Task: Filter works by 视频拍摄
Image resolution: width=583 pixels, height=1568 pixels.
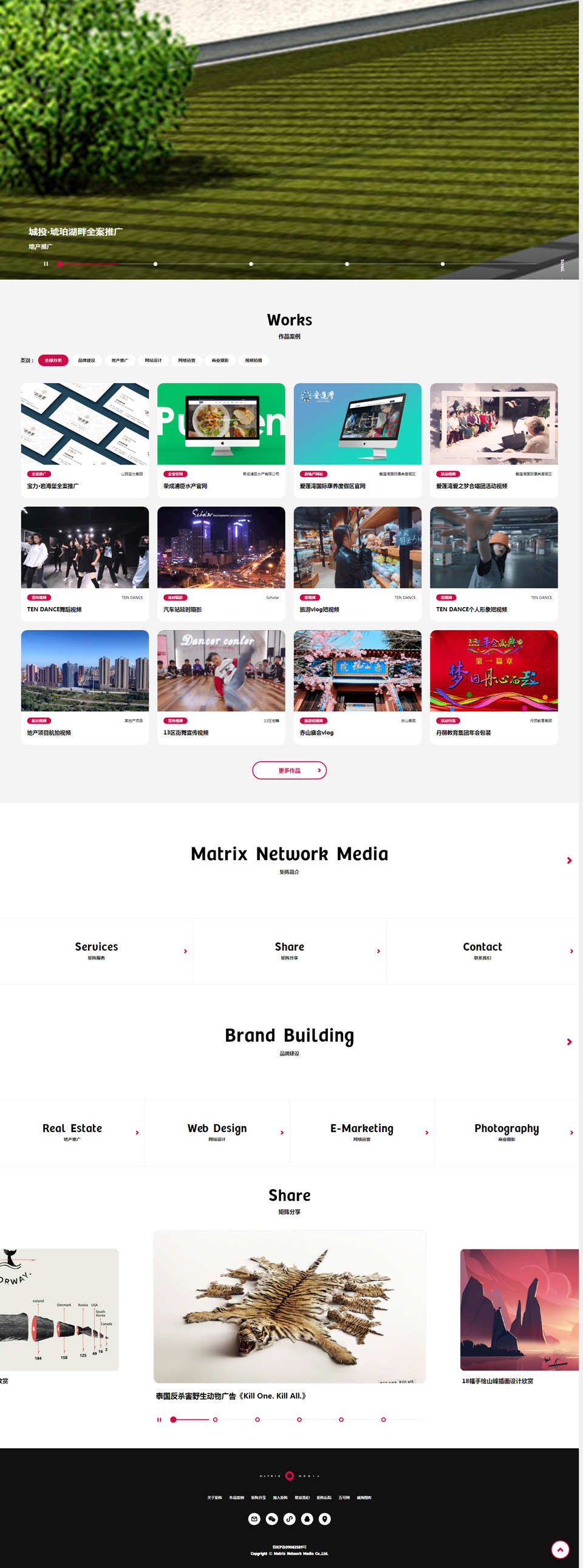Action: 253,361
